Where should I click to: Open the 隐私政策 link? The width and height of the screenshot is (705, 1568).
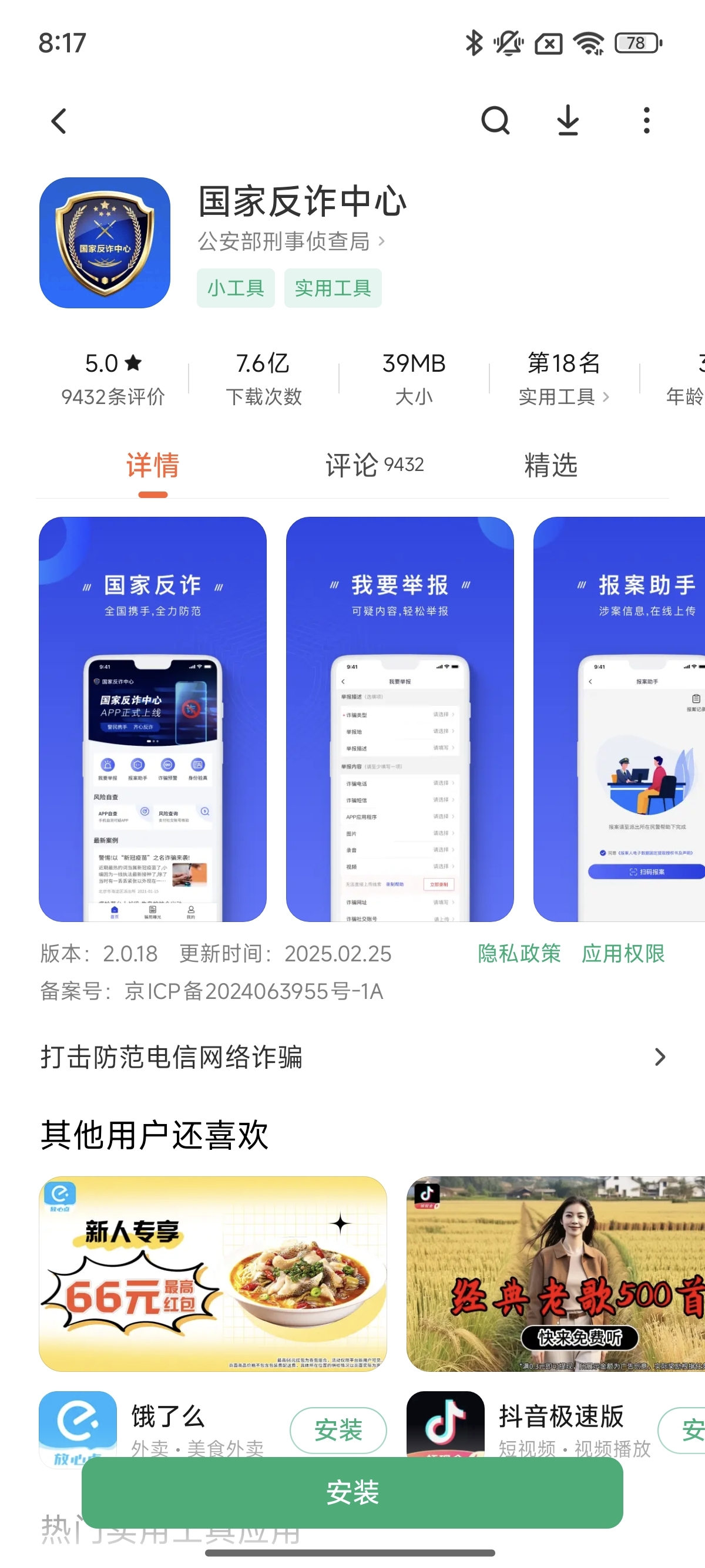pos(519,953)
